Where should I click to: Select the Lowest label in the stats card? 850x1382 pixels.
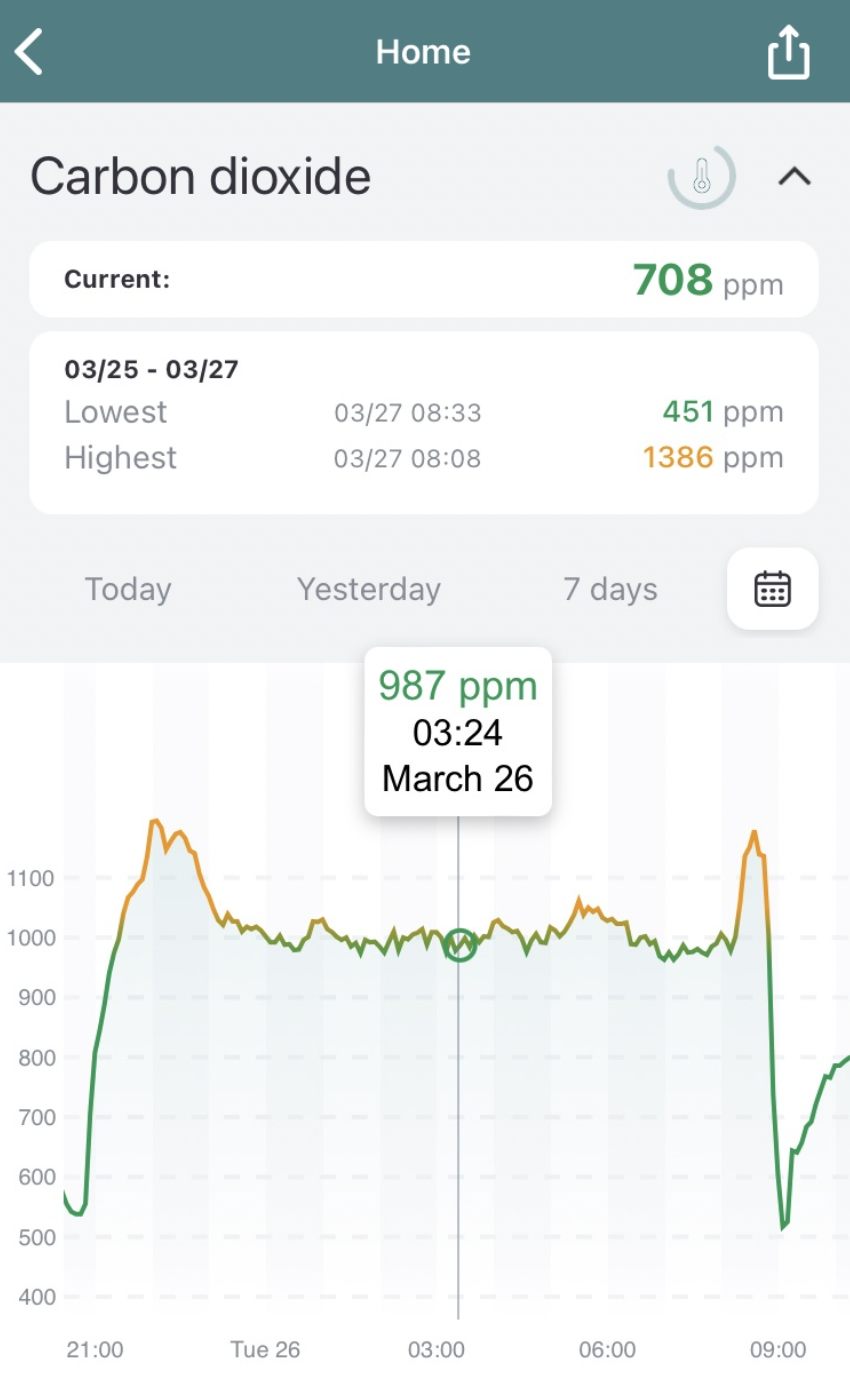[x=115, y=412]
